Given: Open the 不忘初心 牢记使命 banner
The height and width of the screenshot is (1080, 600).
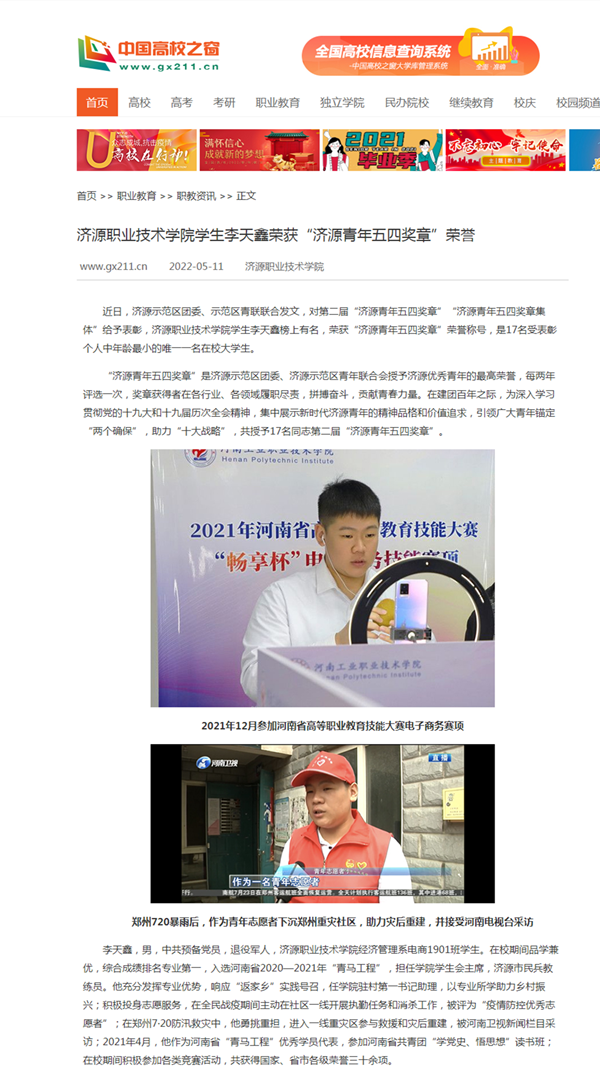Looking at the screenshot, I should pyautogui.click(x=503, y=150).
